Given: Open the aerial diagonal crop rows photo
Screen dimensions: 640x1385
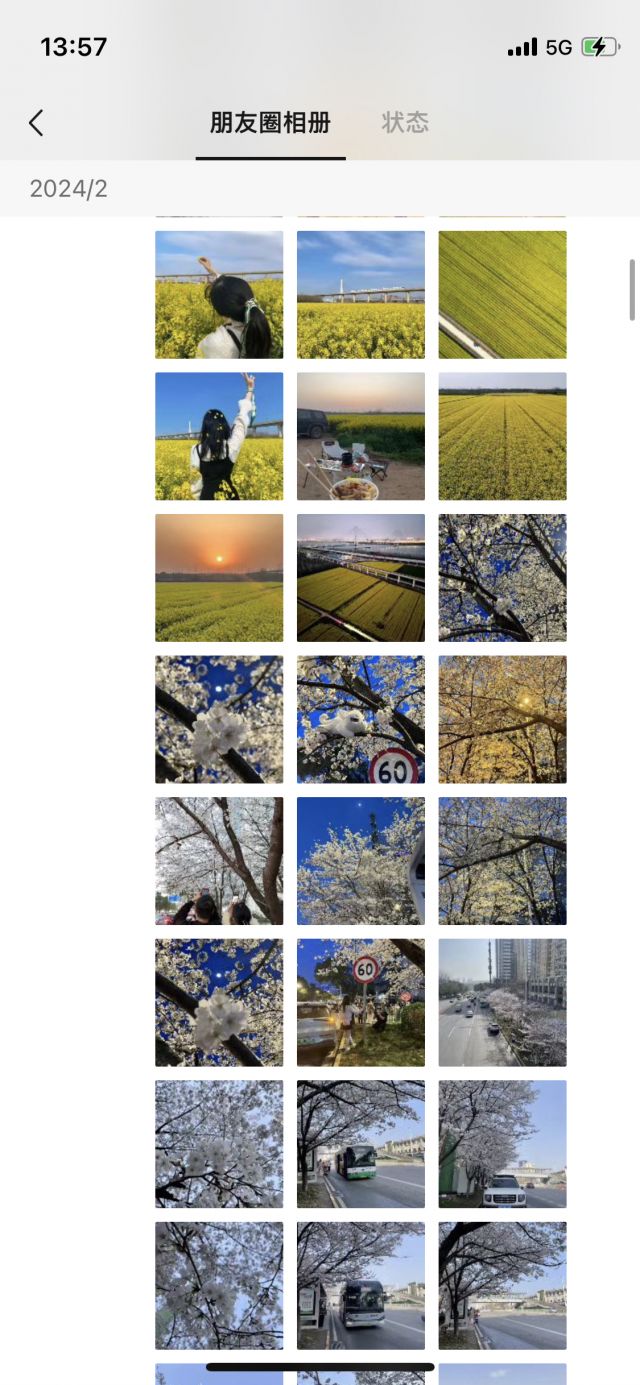Looking at the screenshot, I should pos(502,295).
